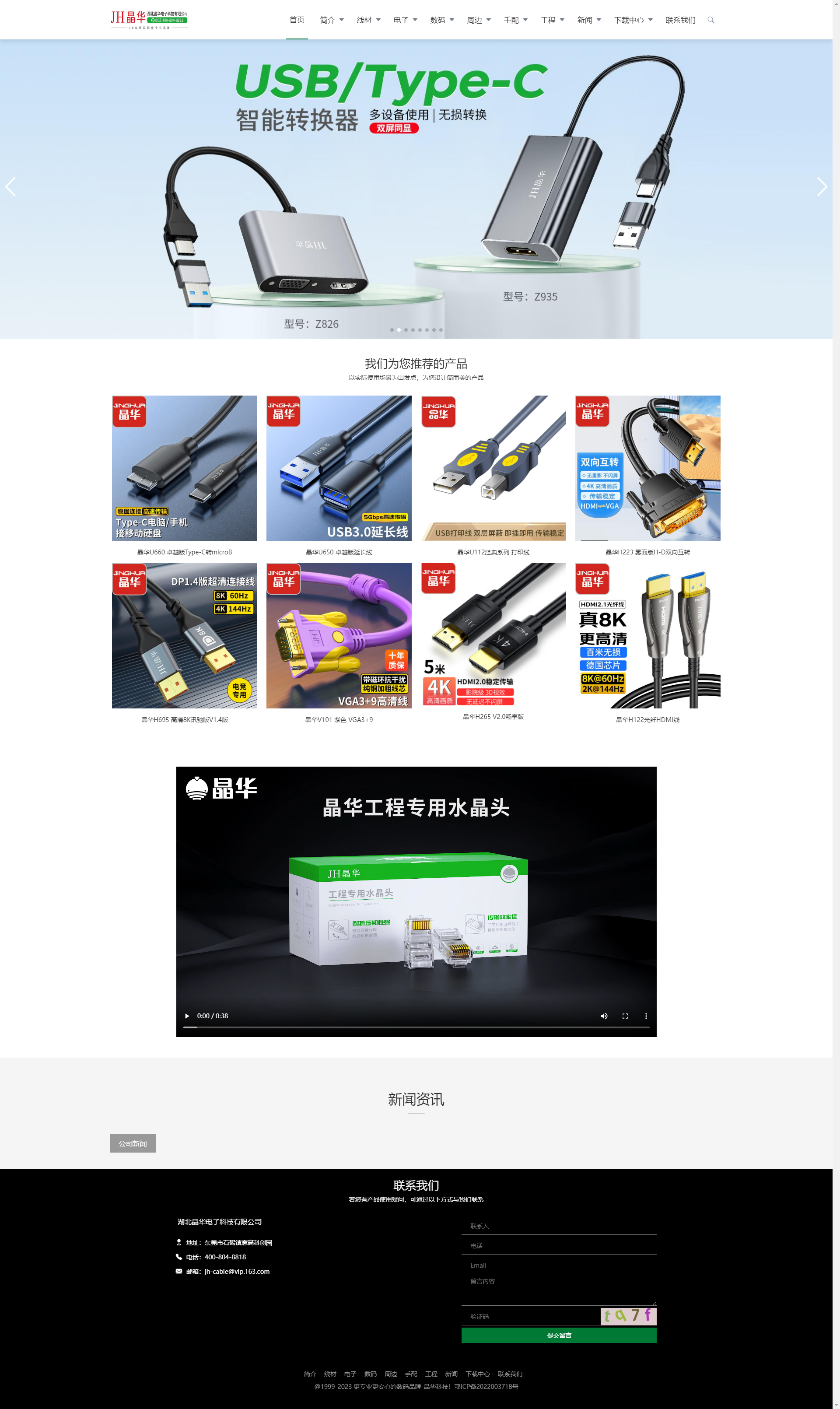Open product 晶华U660 卓越版Type-C转microB

click(x=185, y=468)
